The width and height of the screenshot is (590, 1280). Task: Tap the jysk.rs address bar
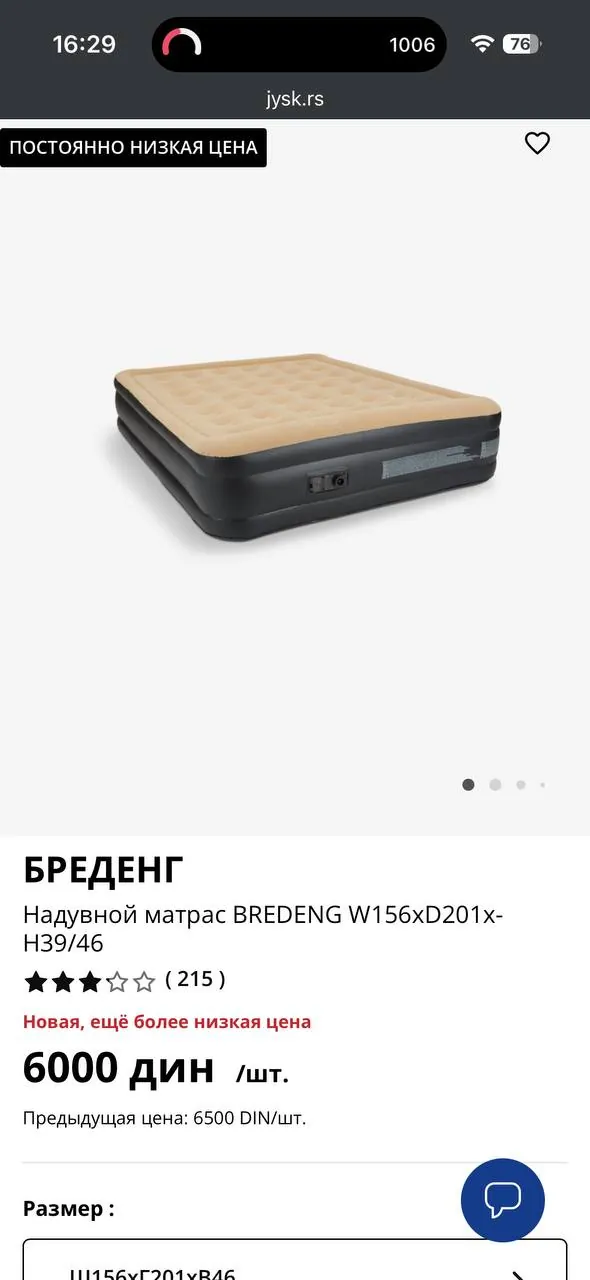click(295, 99)
